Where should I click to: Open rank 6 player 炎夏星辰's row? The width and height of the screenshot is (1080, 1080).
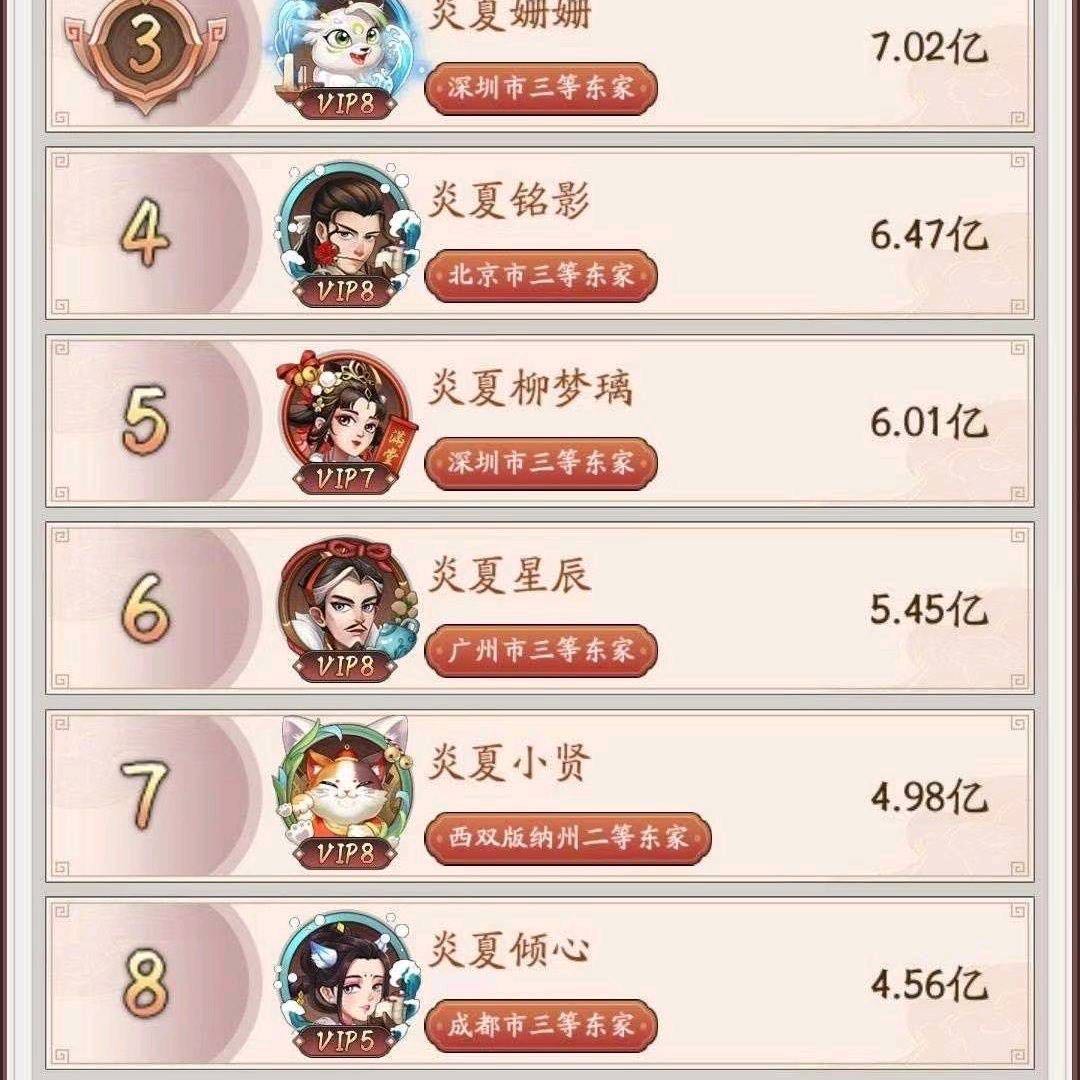540,608
